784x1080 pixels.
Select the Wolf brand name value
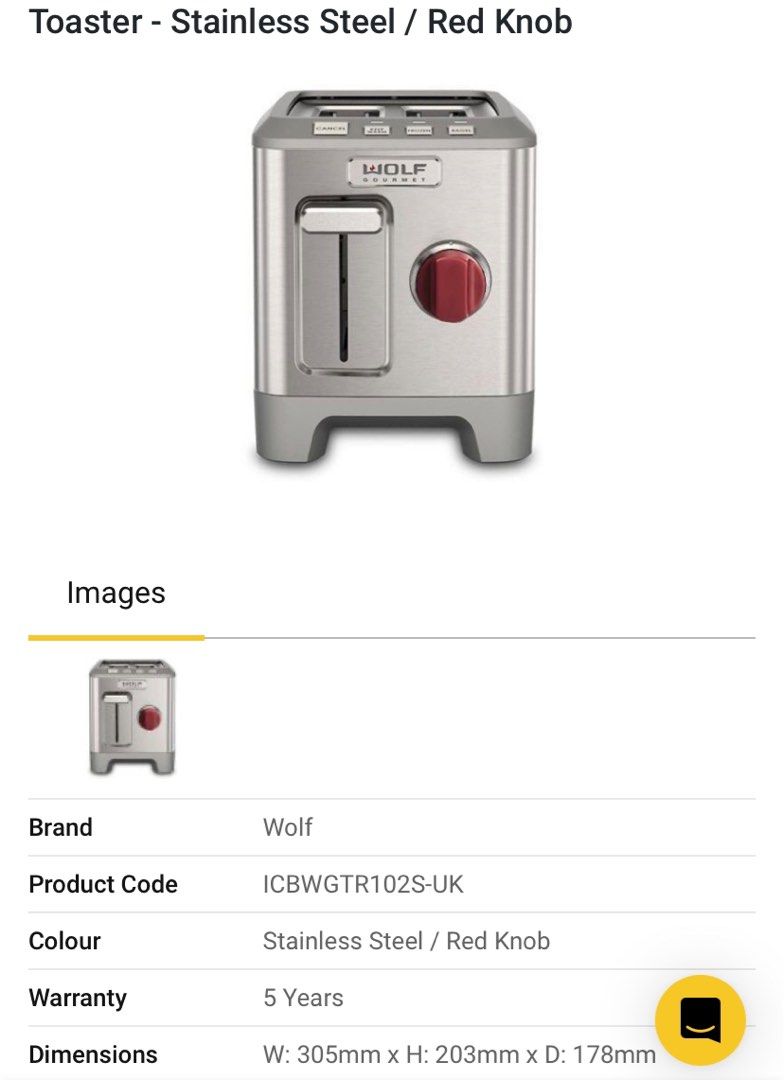pyautogui.click(x=287, y=827)
